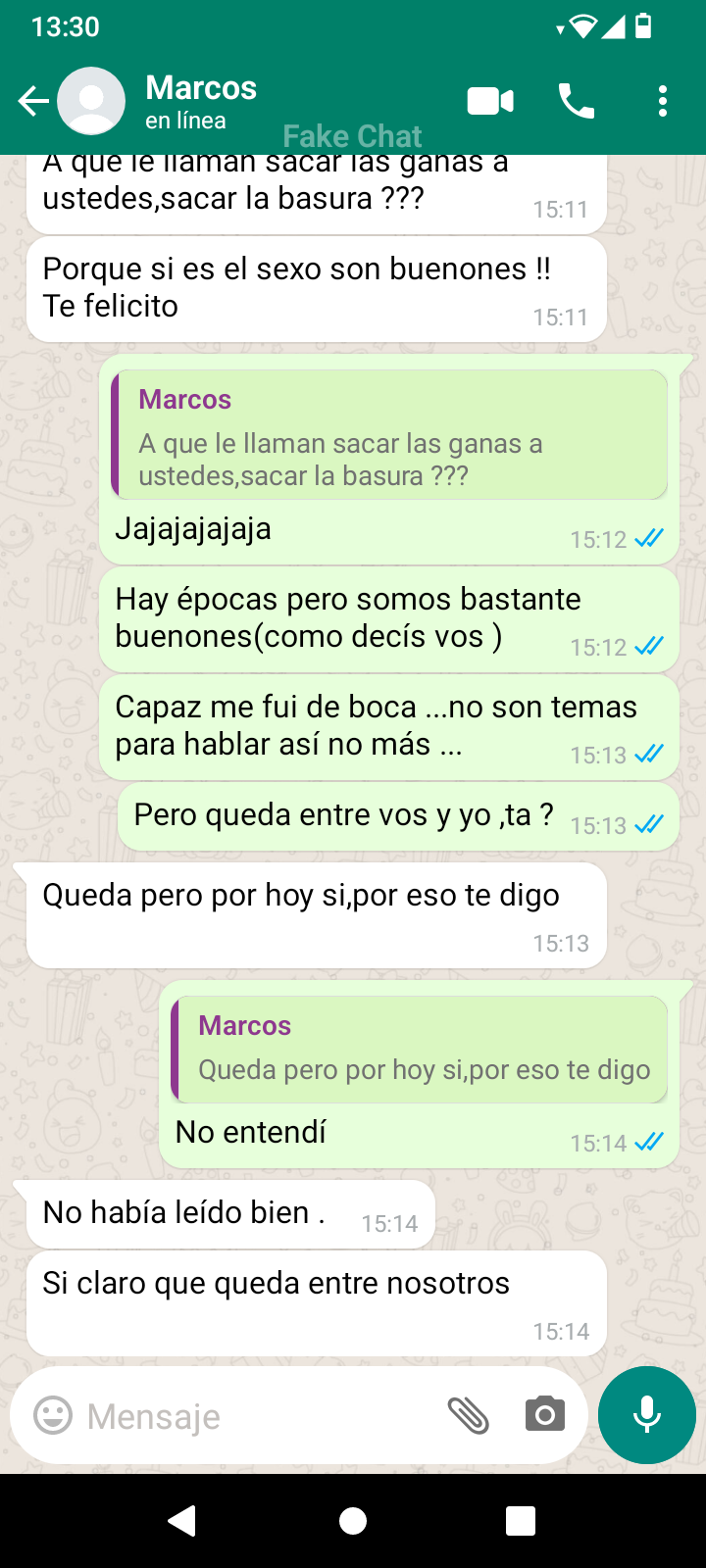The height and width of the screenshot is (1568, 706).
Task: Open the chat overflow menu
Action: (x=663, y=101)
